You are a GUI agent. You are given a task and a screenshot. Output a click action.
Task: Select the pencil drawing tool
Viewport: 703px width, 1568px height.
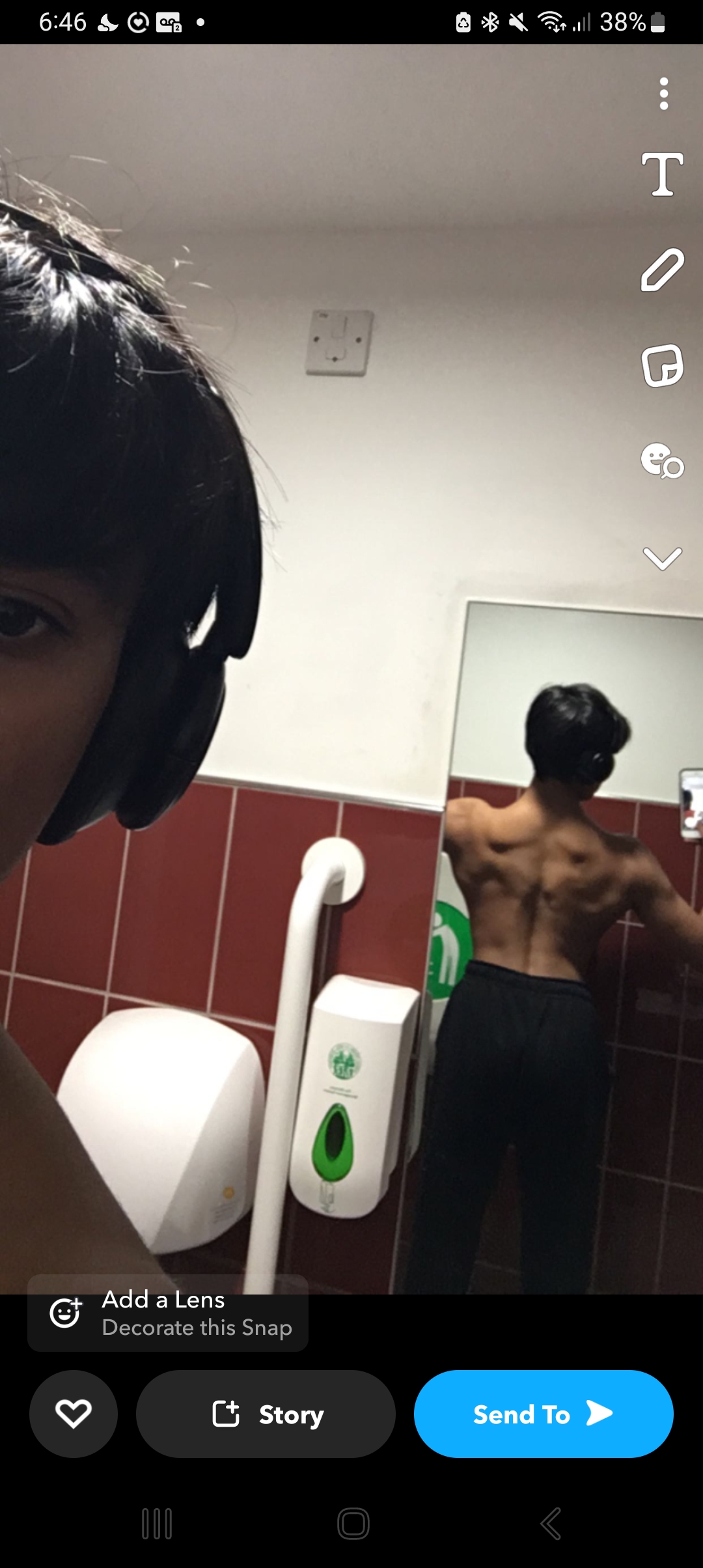click(x=662, y=270)
